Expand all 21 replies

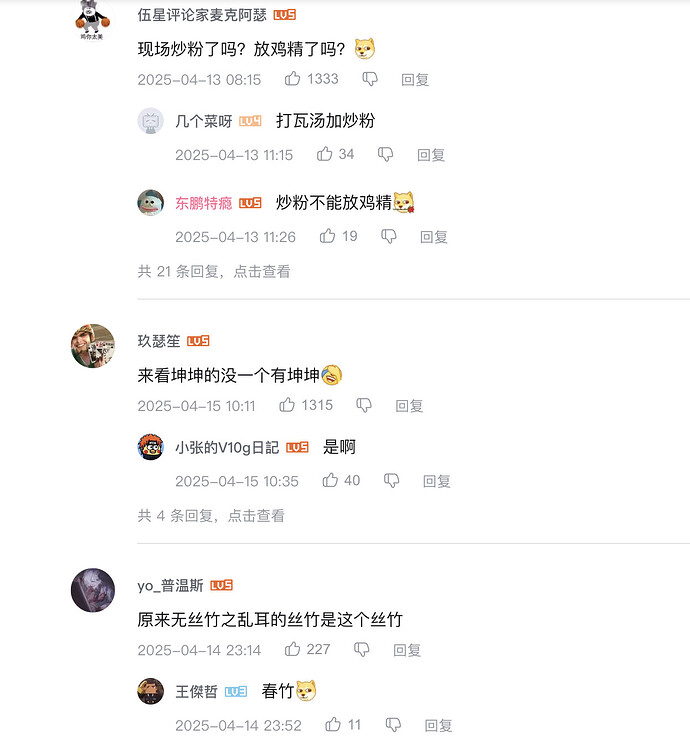click(214, 271)
